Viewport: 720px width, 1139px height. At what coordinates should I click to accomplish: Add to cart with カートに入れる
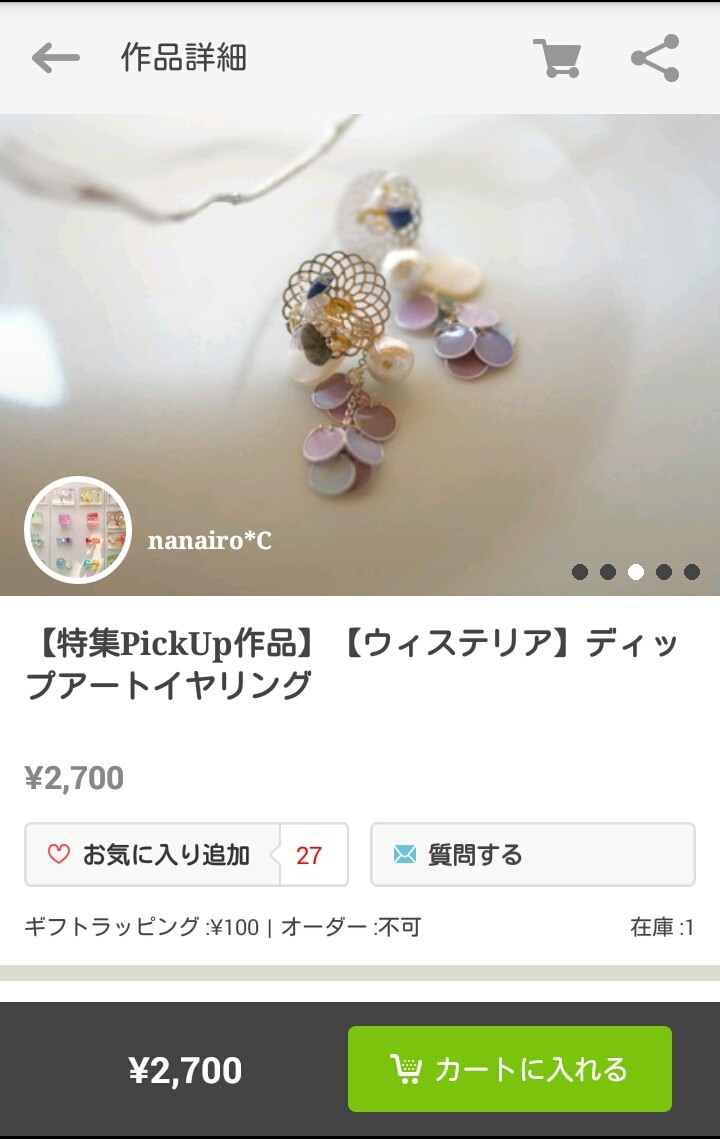[509, 1069]
